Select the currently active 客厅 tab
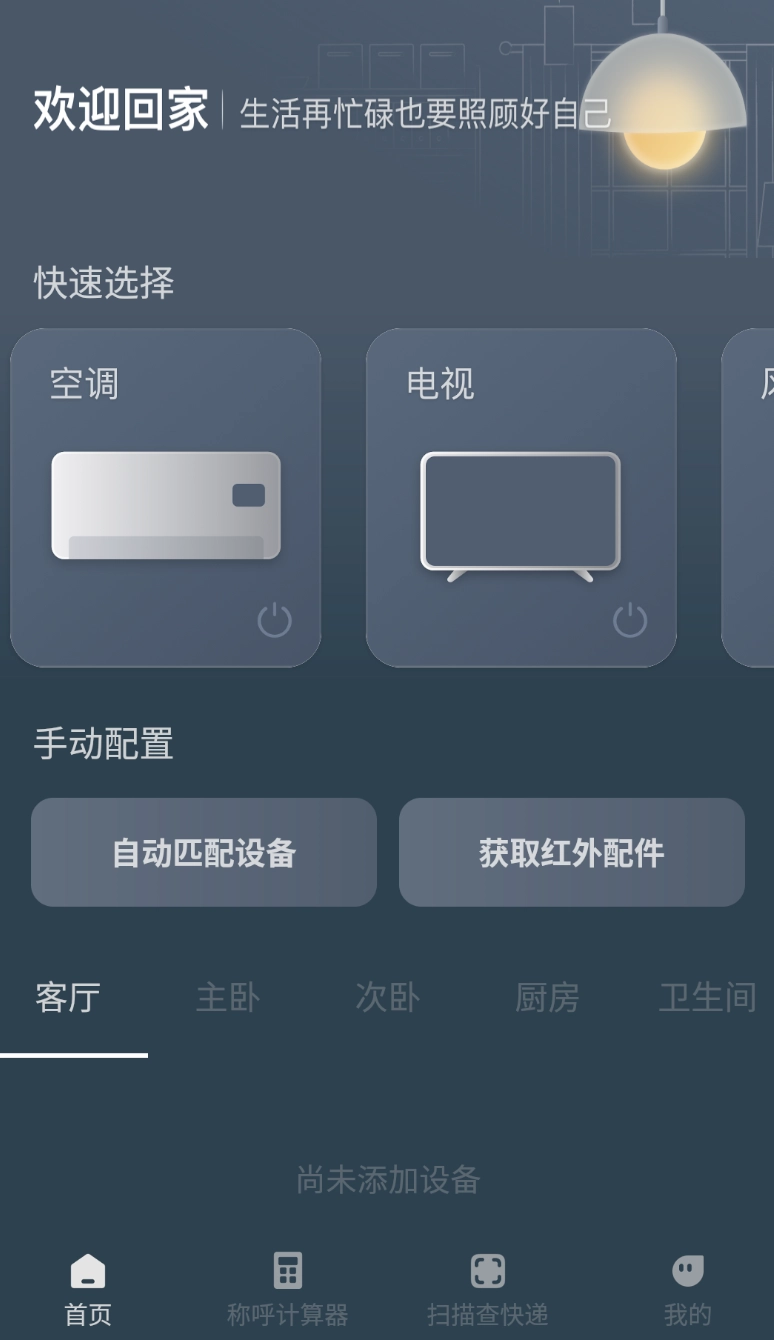Image resolution: width=774 pixels, height=1340 pixels. coord(68,997)
